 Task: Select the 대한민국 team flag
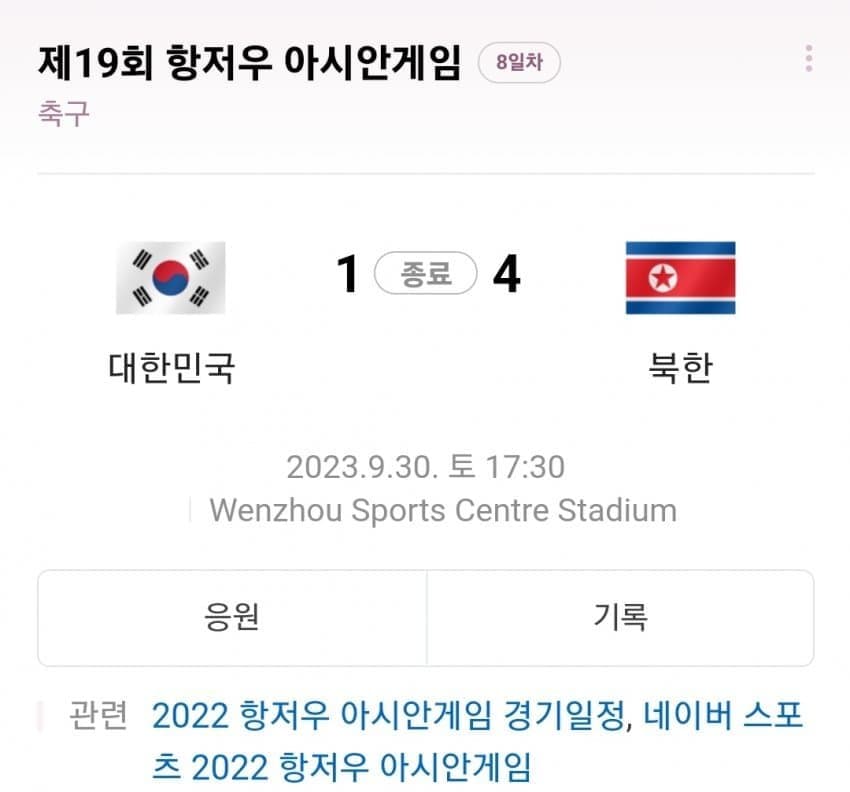(171, 278)
